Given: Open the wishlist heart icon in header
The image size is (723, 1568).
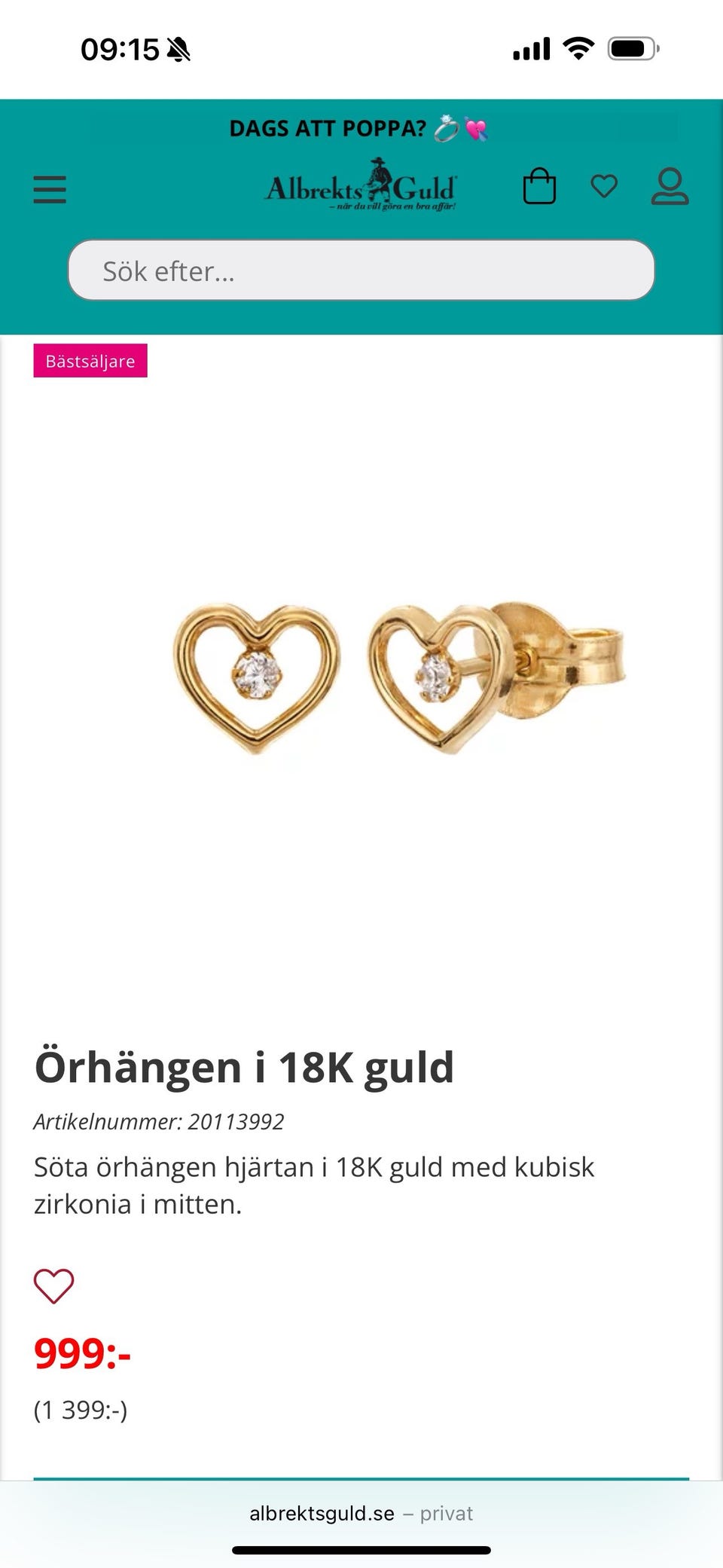Looking at the screenshot, I should pos(604,186).
